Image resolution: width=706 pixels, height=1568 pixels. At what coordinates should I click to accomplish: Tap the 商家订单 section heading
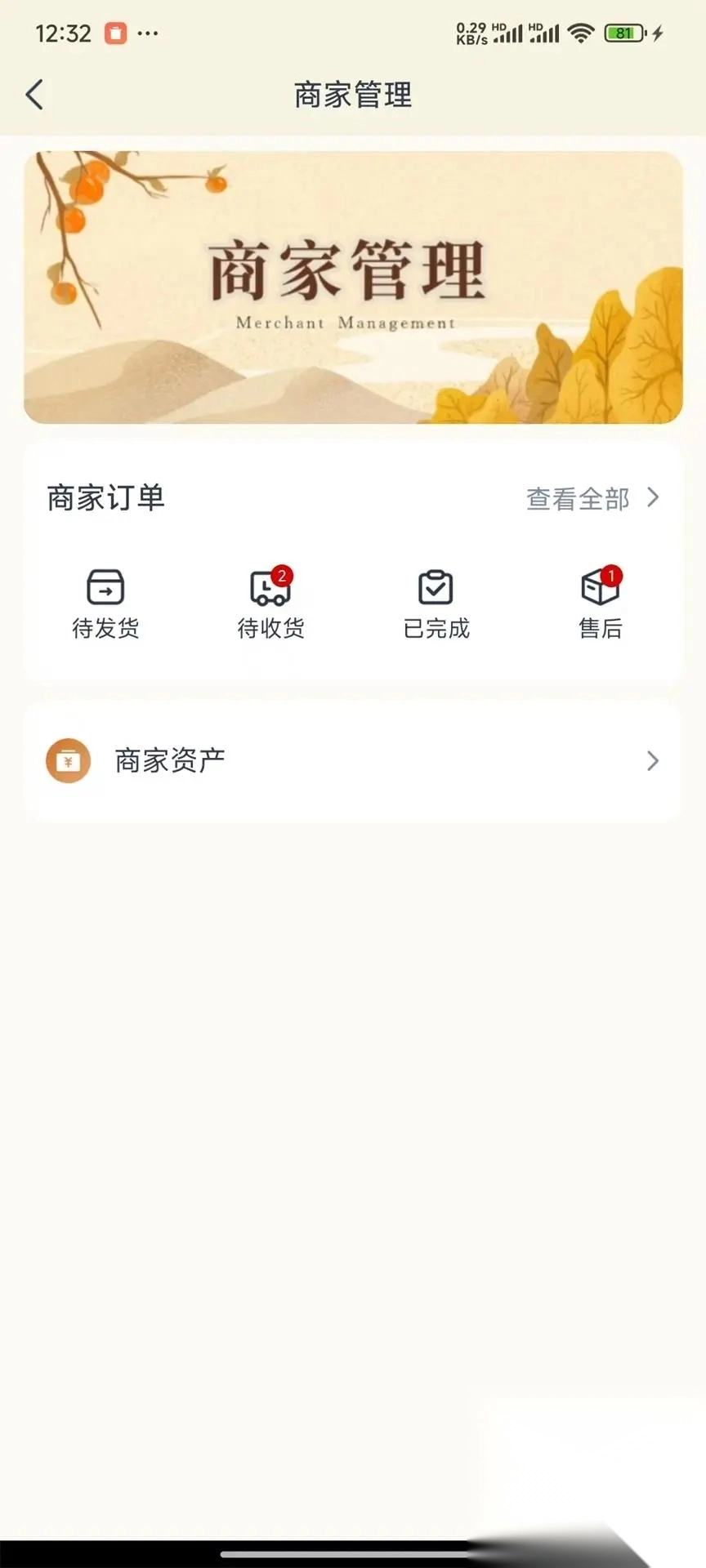105,497
